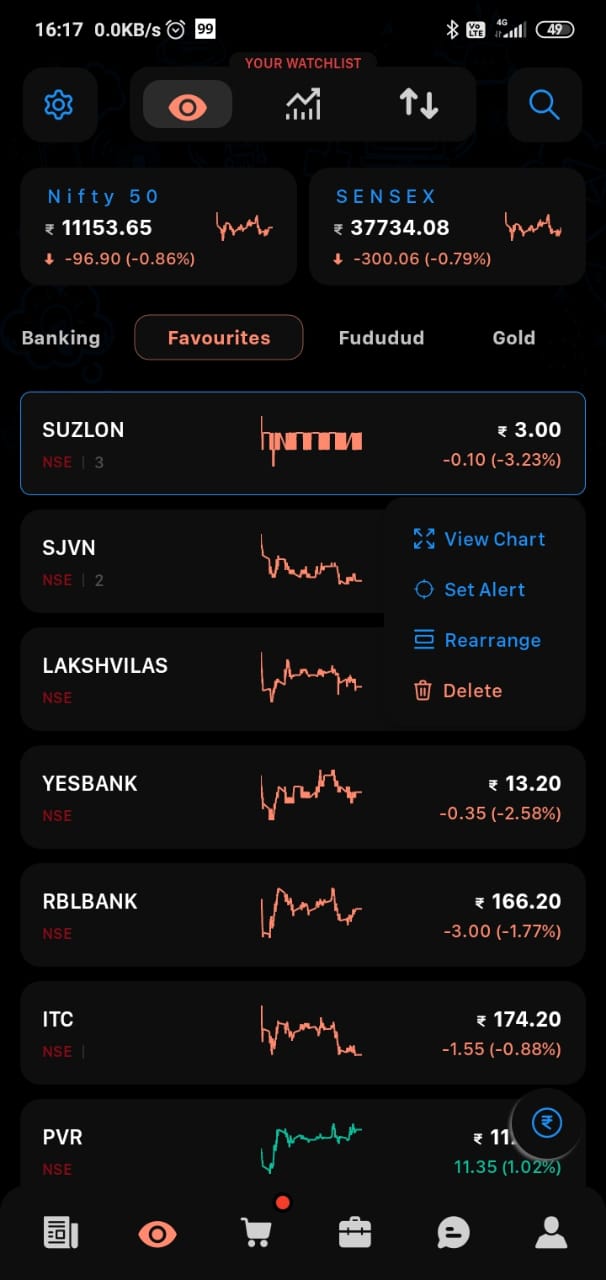Open the SENSEX index card
The image size is (606, 1280).
(x=447, y=227)
